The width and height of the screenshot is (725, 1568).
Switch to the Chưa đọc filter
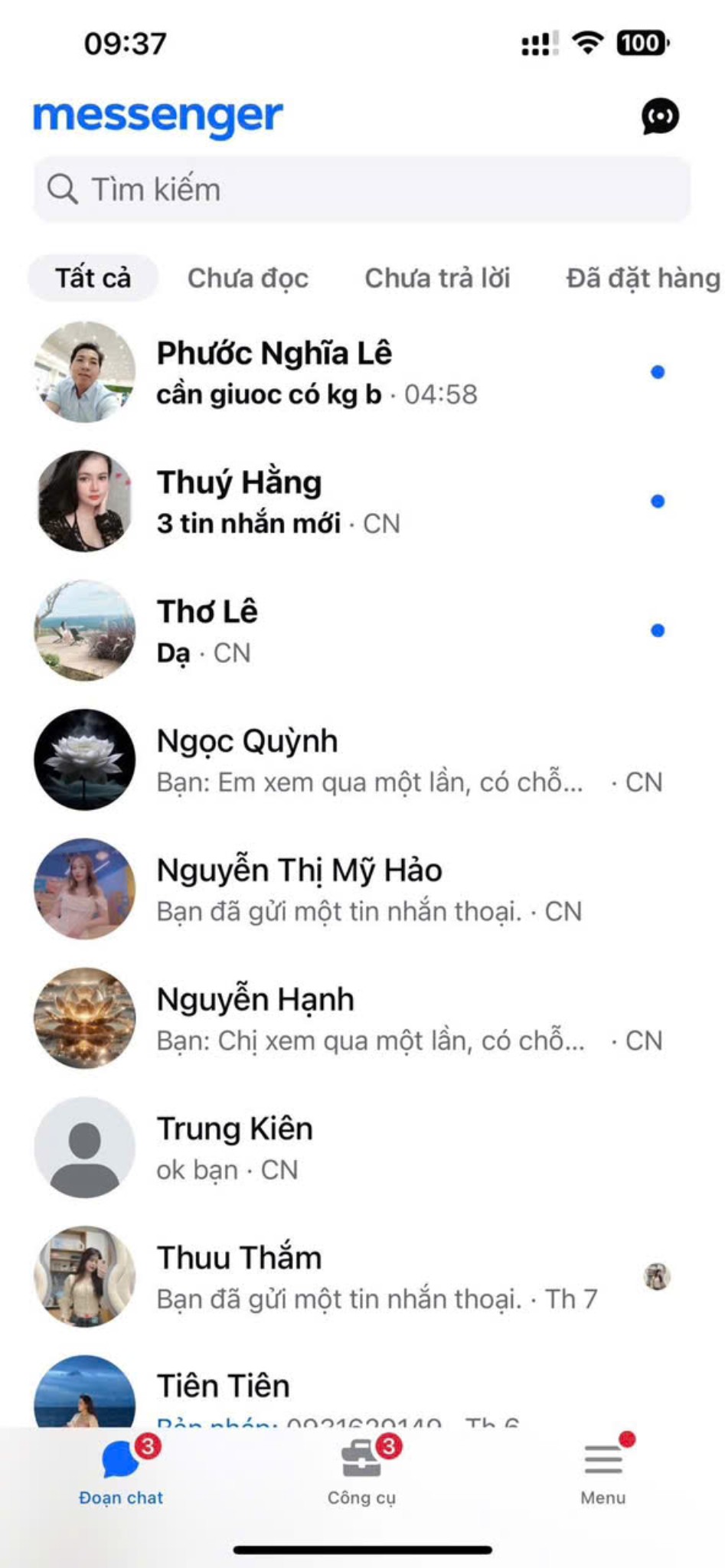[x=247, y=278]
